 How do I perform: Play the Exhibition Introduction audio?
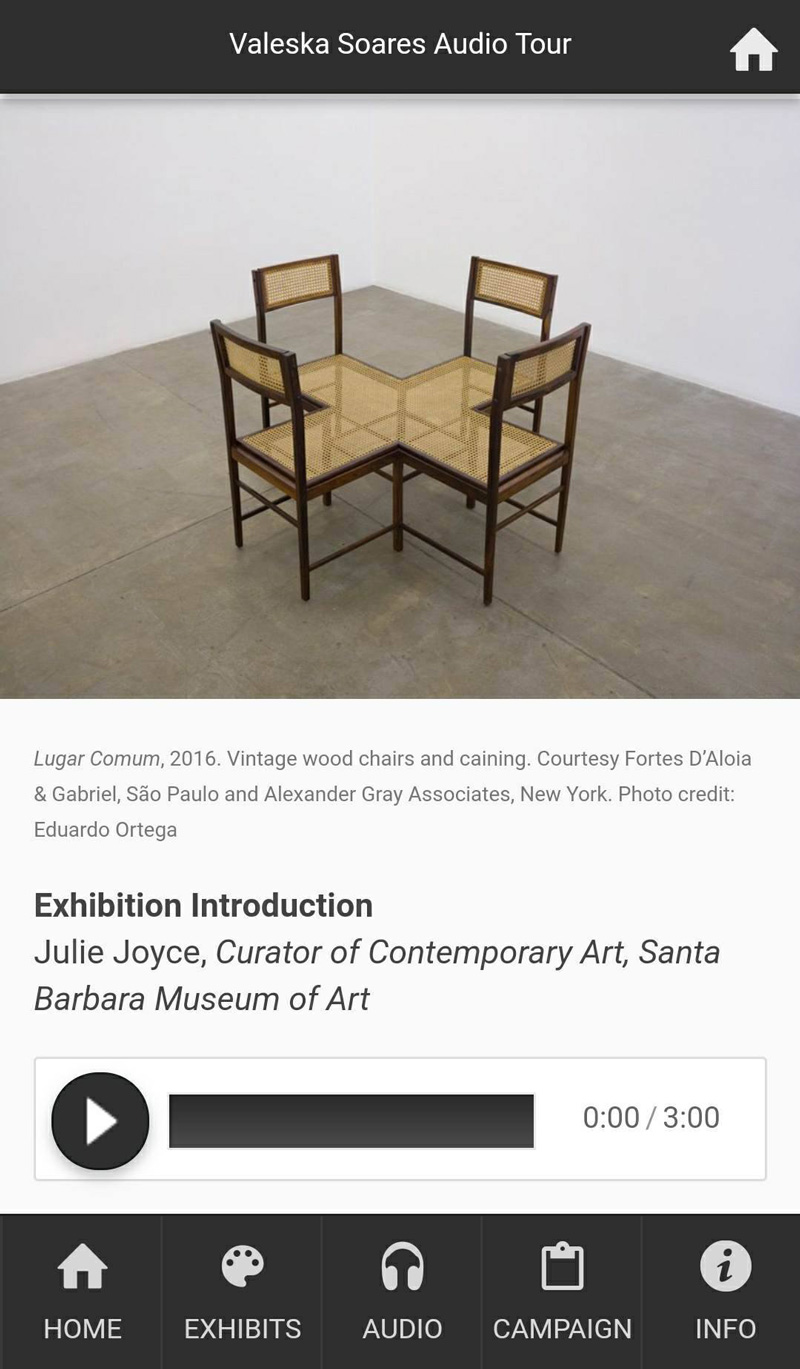100,1121
